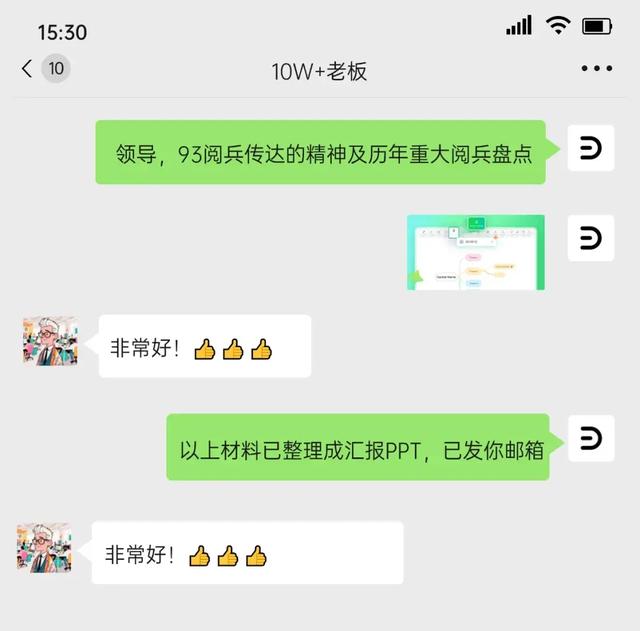Tap the sender avatar beside the mind map image
Viewport: 640px width, 631px height.
click(590, 238)
